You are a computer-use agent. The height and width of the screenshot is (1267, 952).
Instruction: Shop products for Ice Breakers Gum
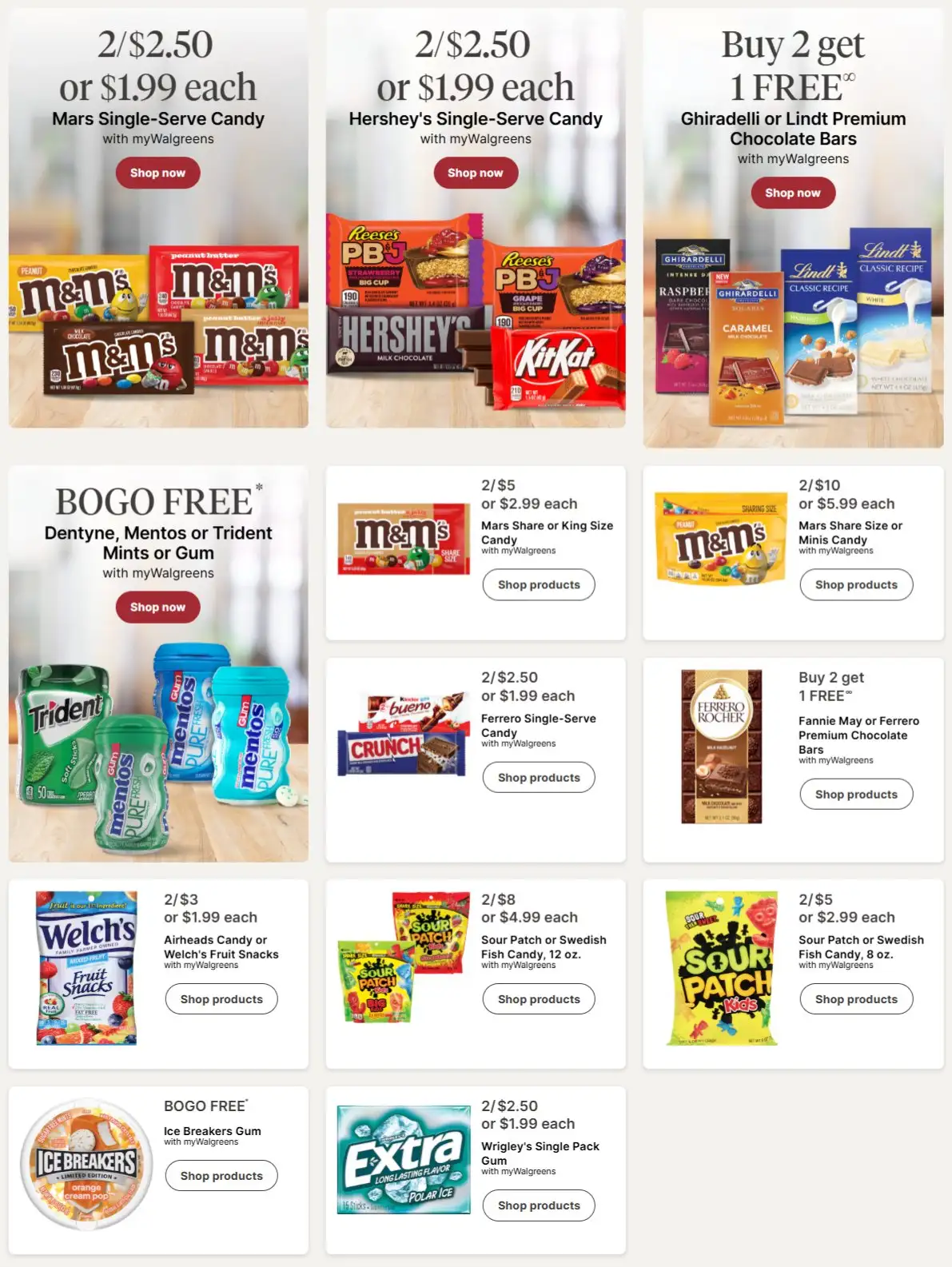point(221,1175)
